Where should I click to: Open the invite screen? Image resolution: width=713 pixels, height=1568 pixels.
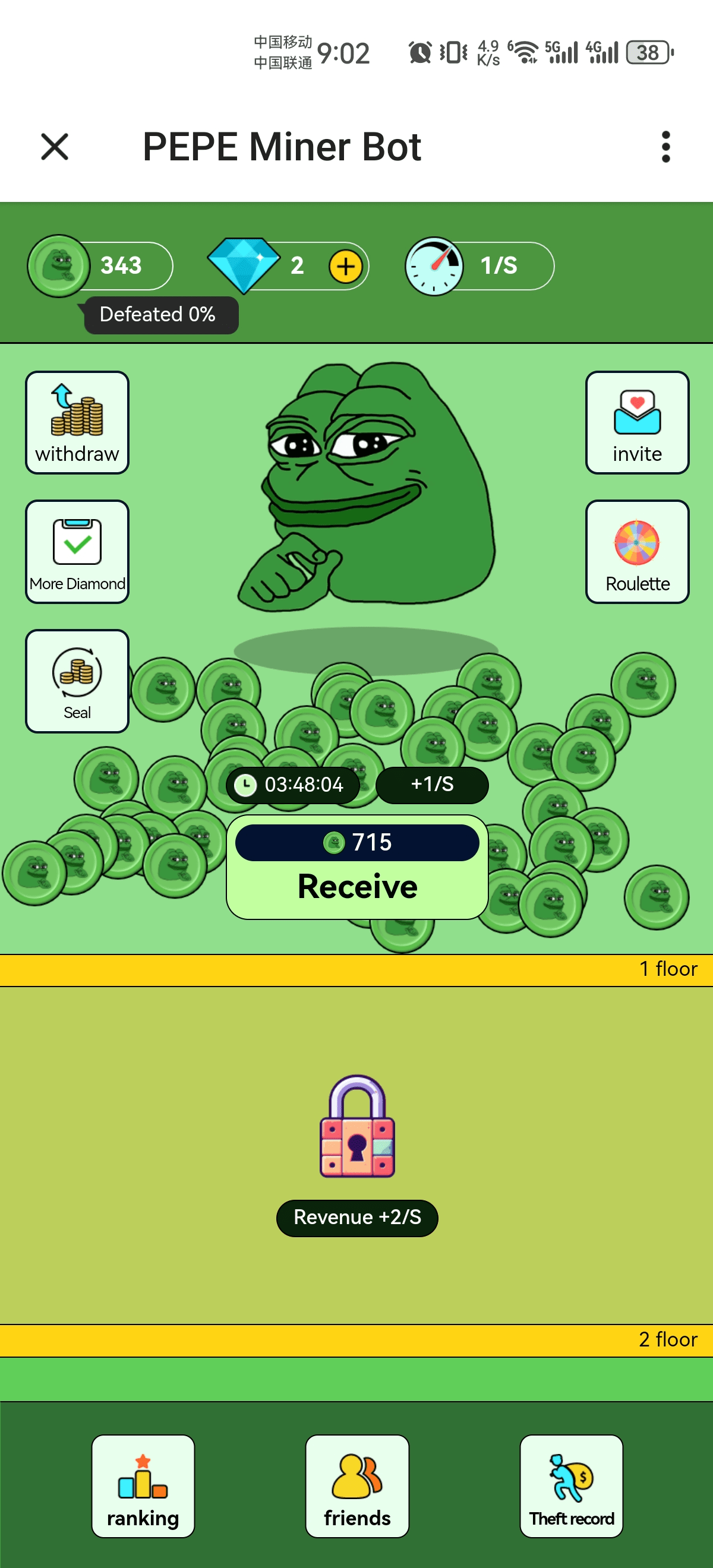pos(637,422)
